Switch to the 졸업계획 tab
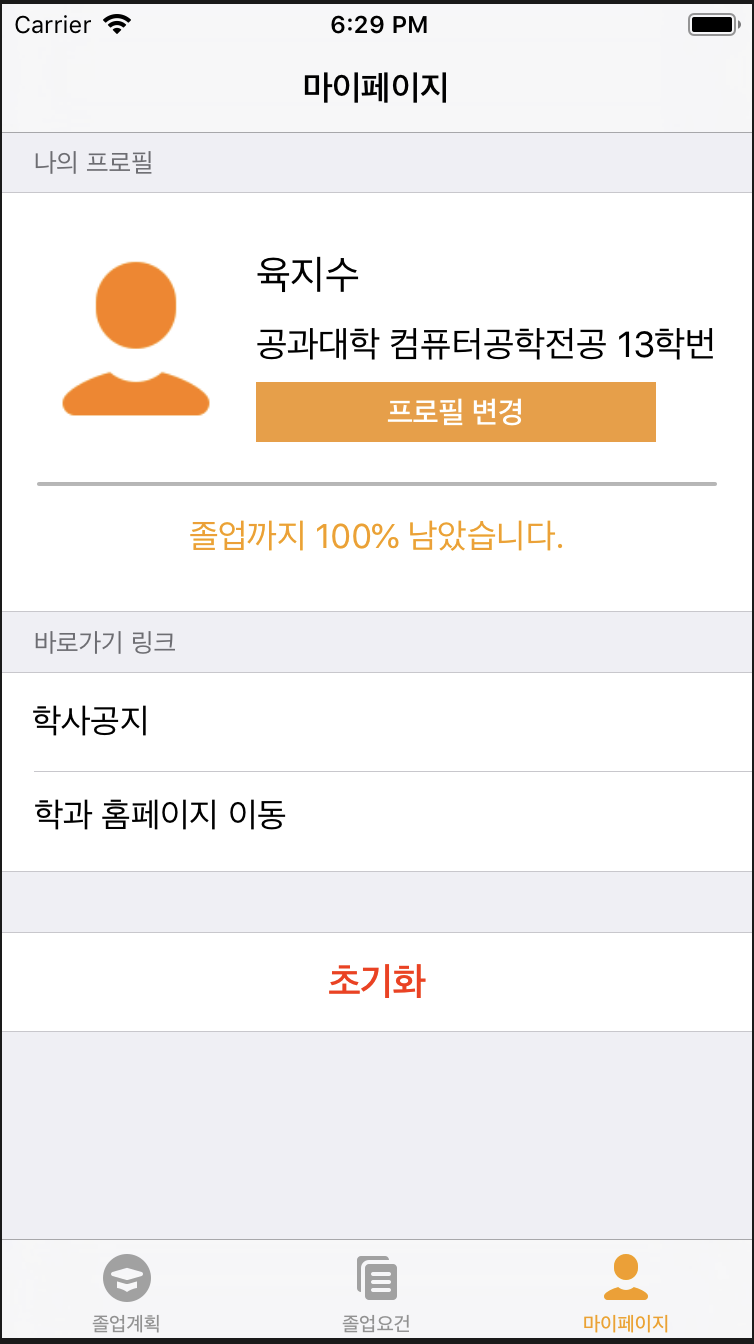The width and height of the screenshot is (754, 1344). point(126,1294)
